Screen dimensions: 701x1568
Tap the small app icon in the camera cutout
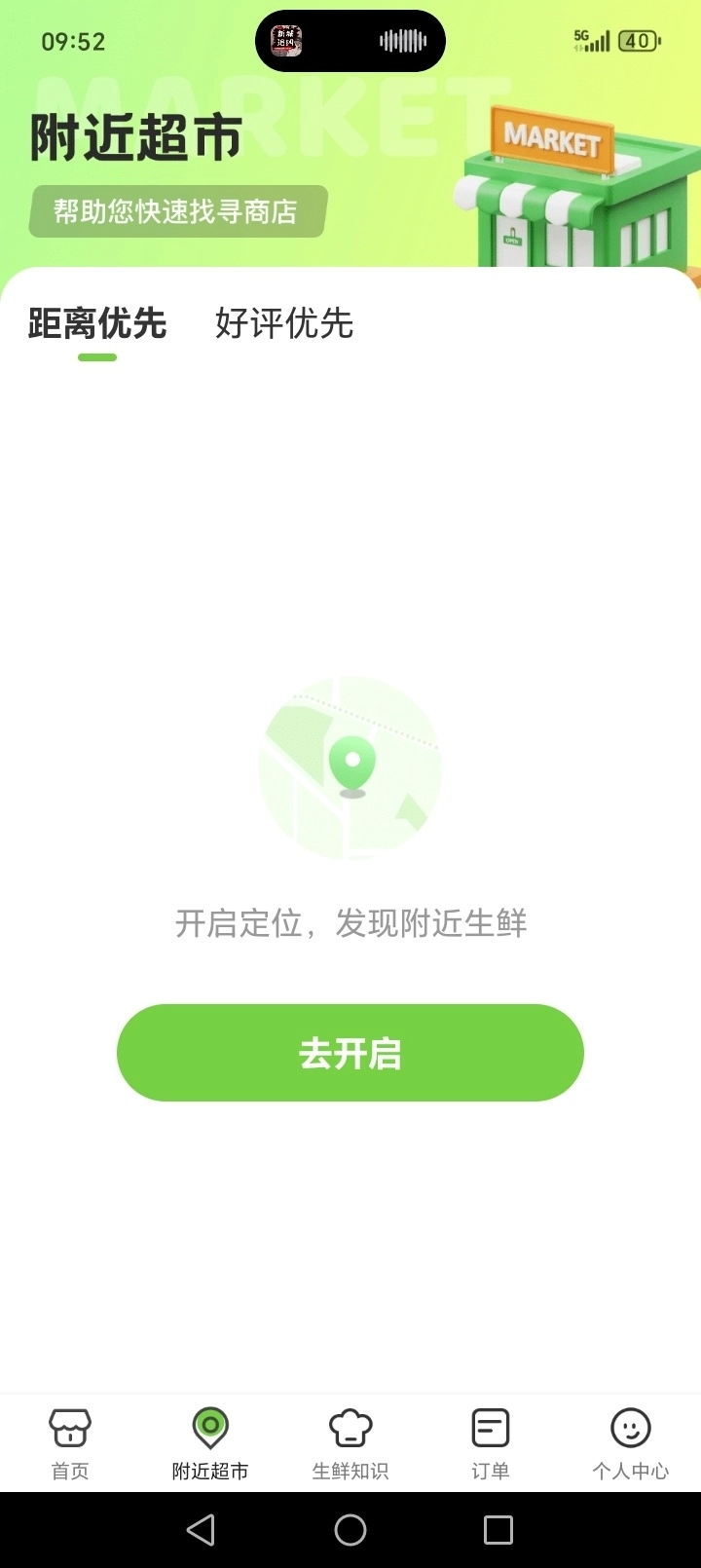tap(283, 41)
